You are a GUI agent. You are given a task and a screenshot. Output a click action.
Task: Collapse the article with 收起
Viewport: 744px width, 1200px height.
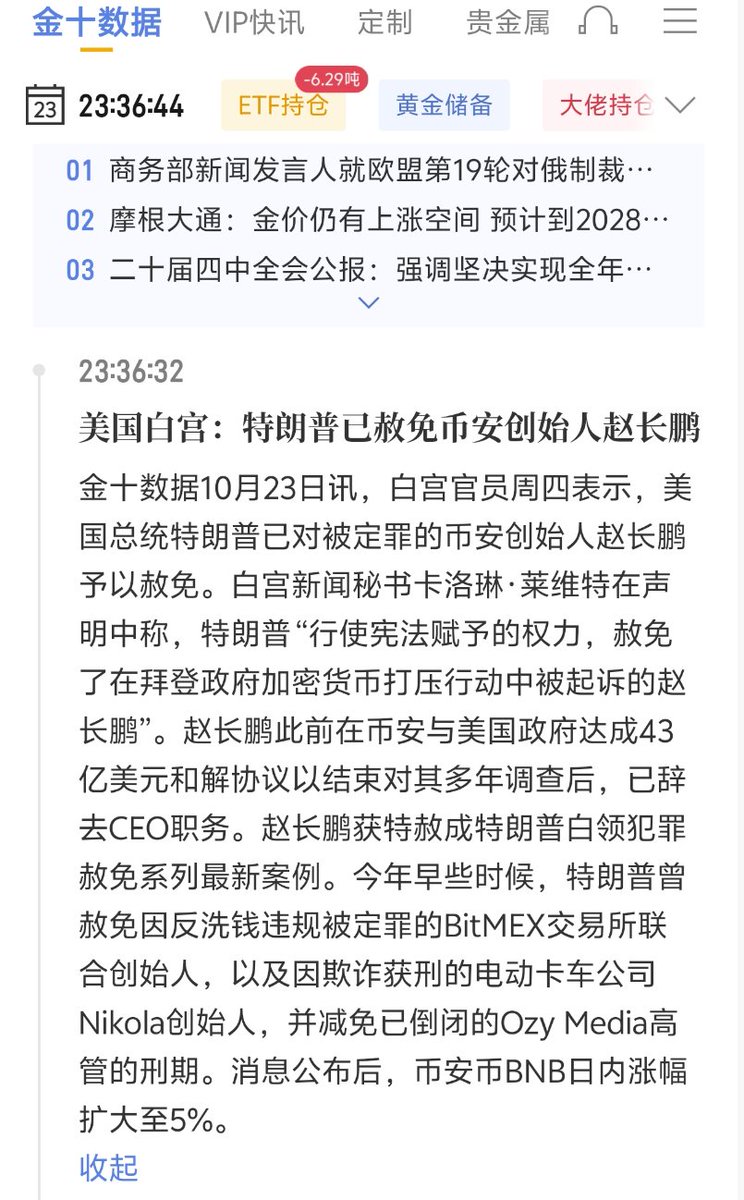(x=108, y=1167)
